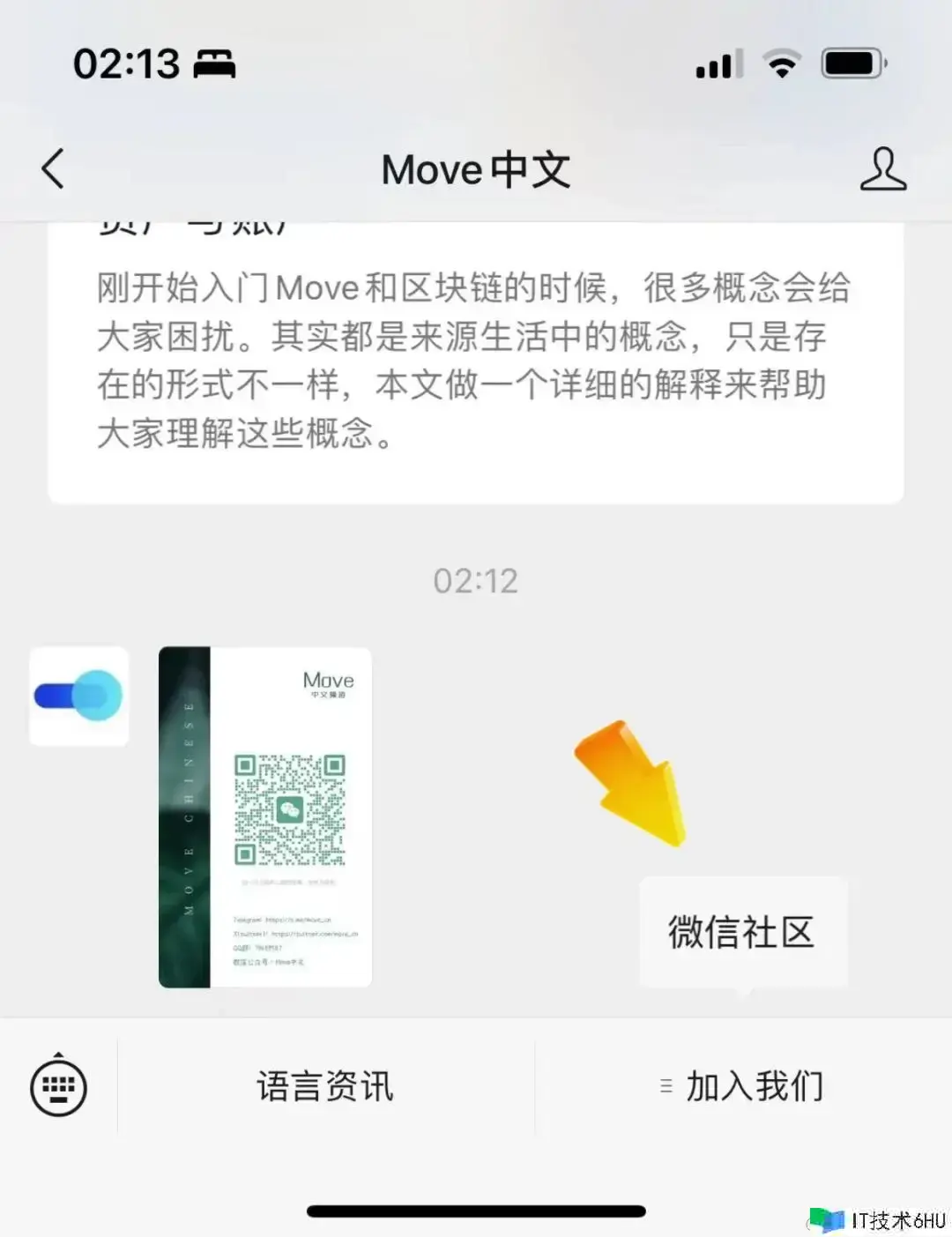Image resolution: width=952 pixels, height=1237 pixels.
Task: Expand the 加入我们 menu
Action: pyautogui.click(x=743, y=1086)
